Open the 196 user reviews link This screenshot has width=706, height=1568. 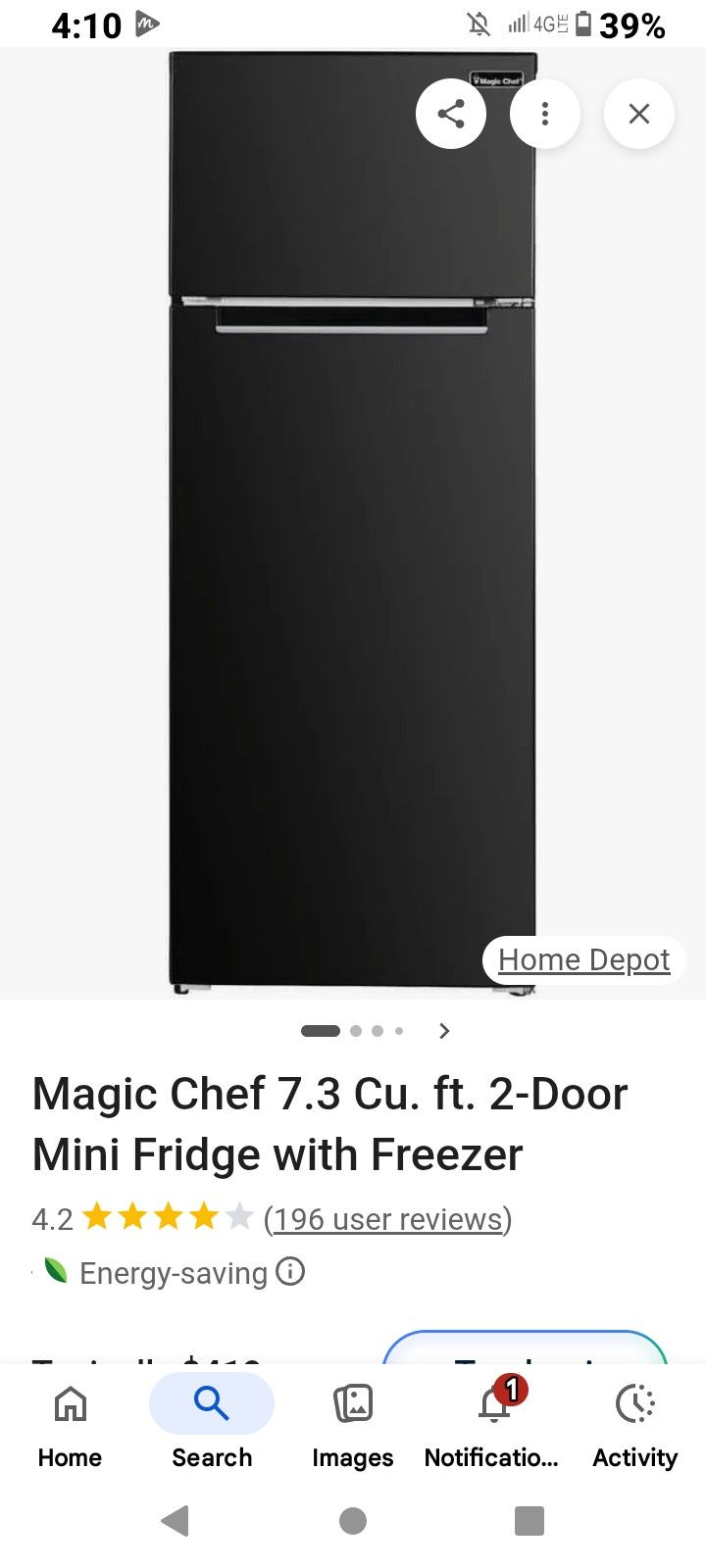(x=386, y=1218)
